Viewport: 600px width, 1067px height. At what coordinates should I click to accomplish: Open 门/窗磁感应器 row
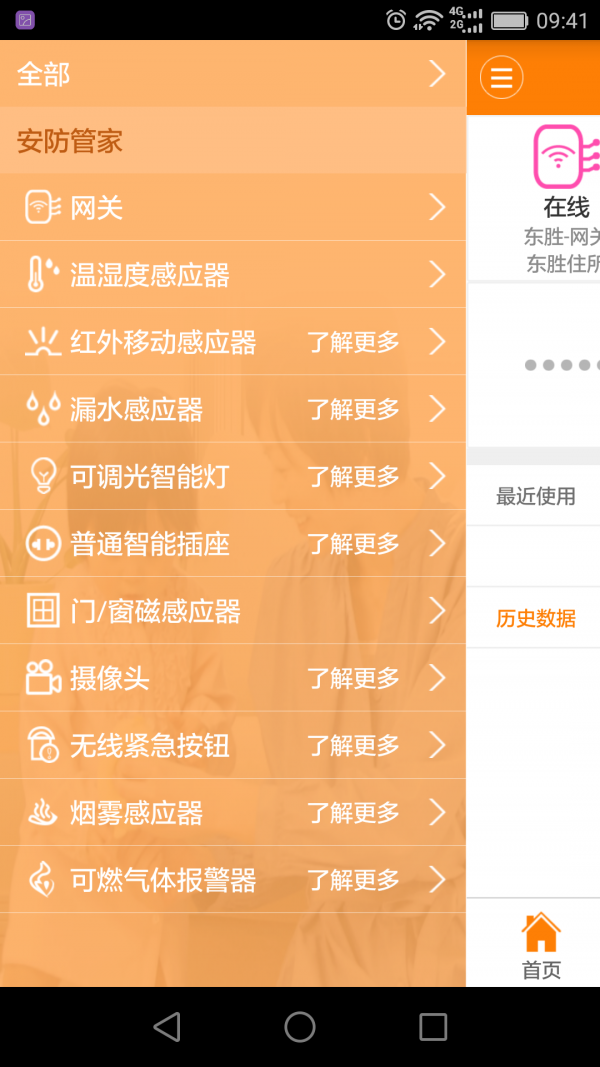[x=232, y=610]
